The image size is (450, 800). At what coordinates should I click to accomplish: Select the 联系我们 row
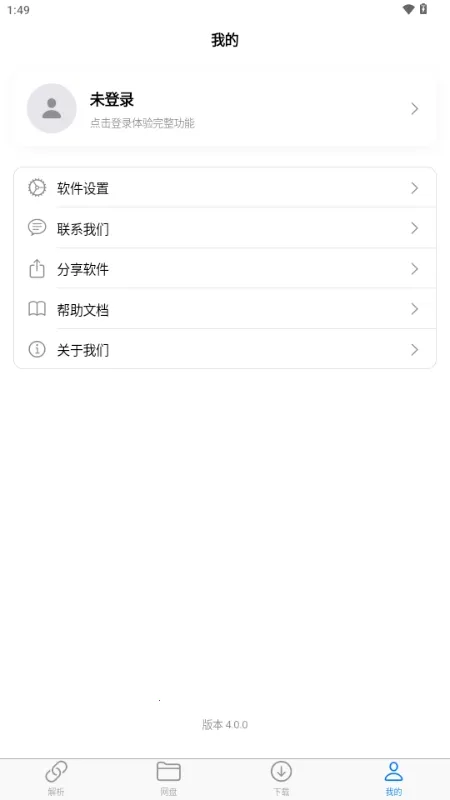pos(225,229)
